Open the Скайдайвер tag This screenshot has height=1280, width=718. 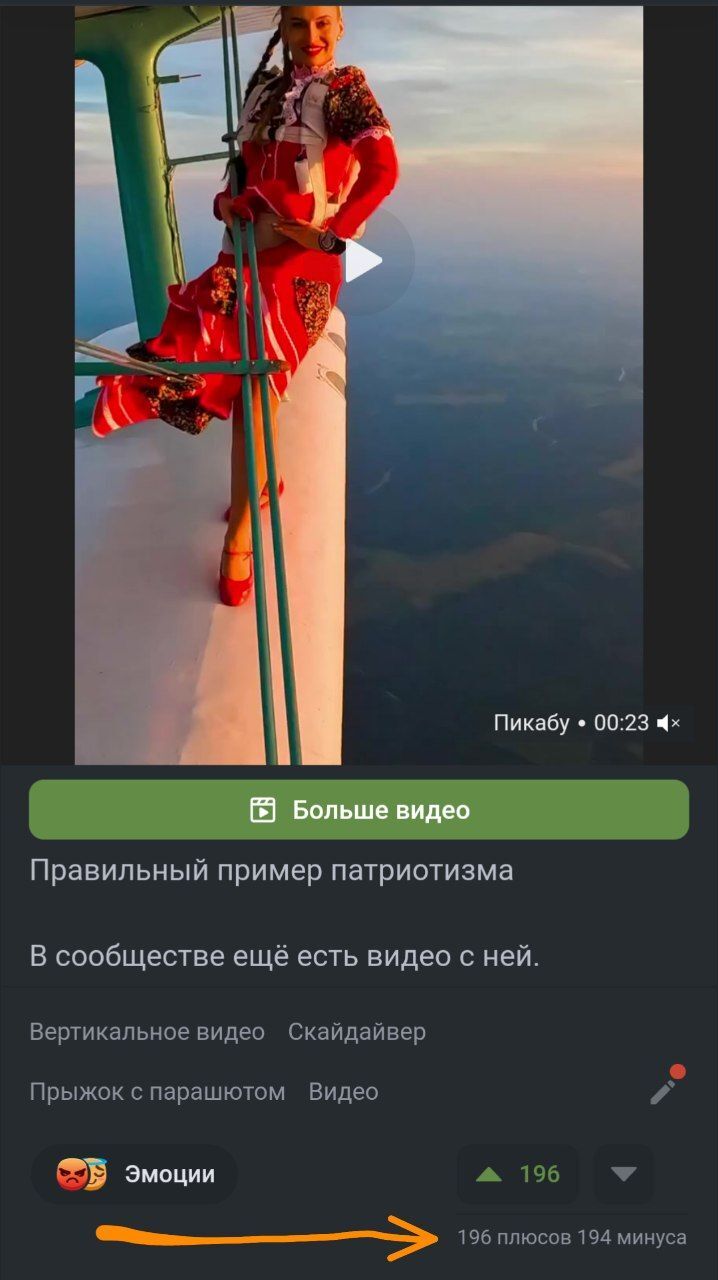point(357,1032)
